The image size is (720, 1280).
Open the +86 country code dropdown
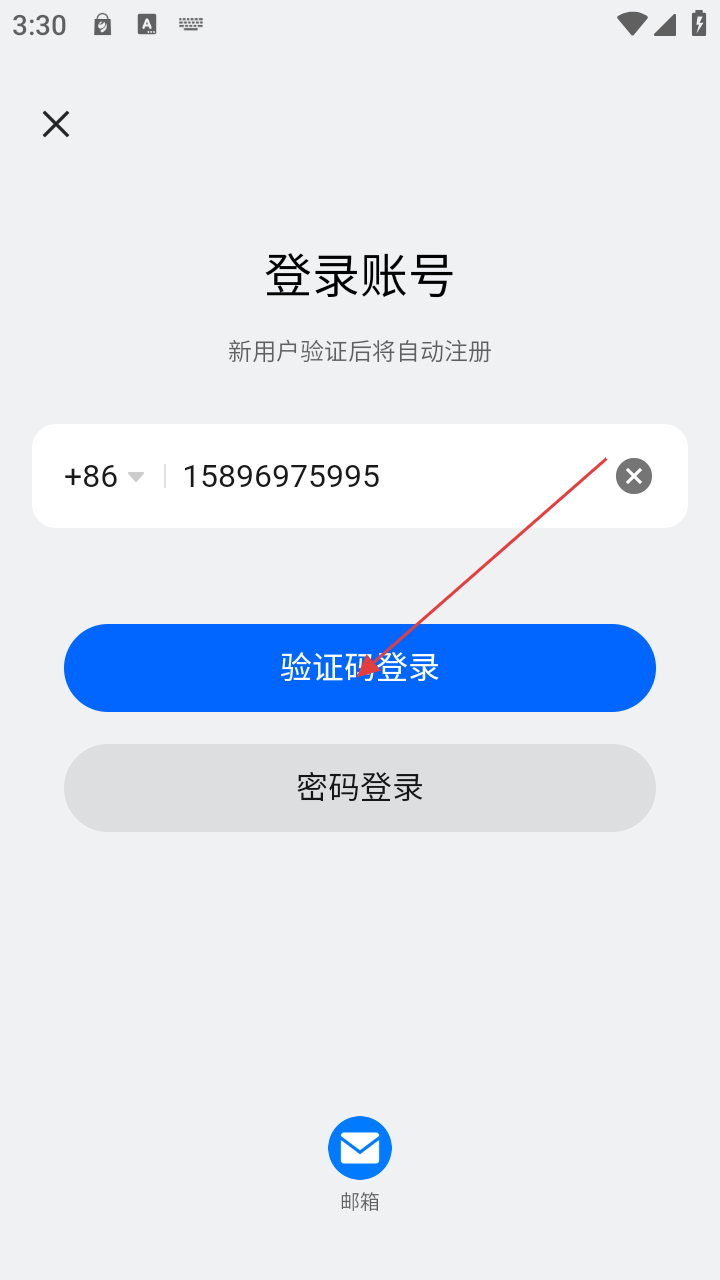[x=104, y=476]
